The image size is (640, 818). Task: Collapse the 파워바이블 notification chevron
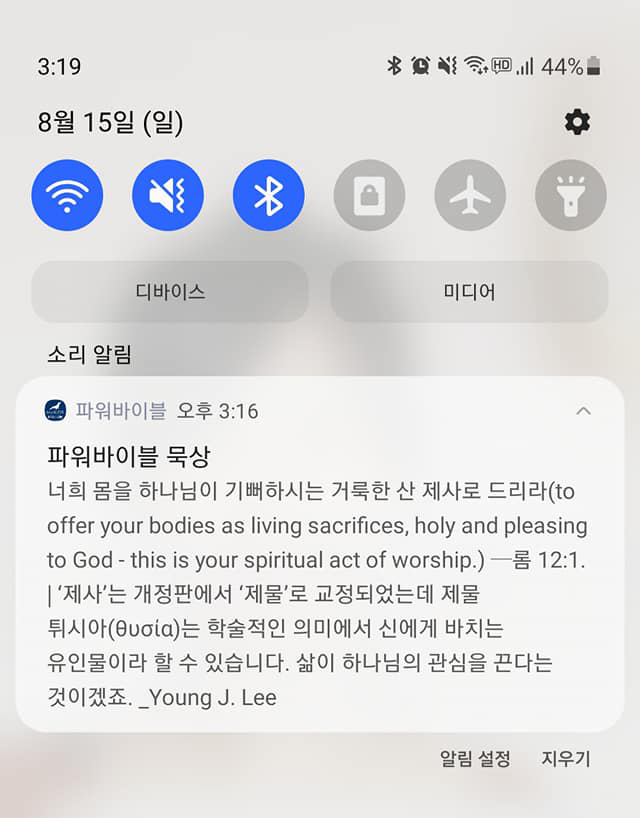(584, 410)
